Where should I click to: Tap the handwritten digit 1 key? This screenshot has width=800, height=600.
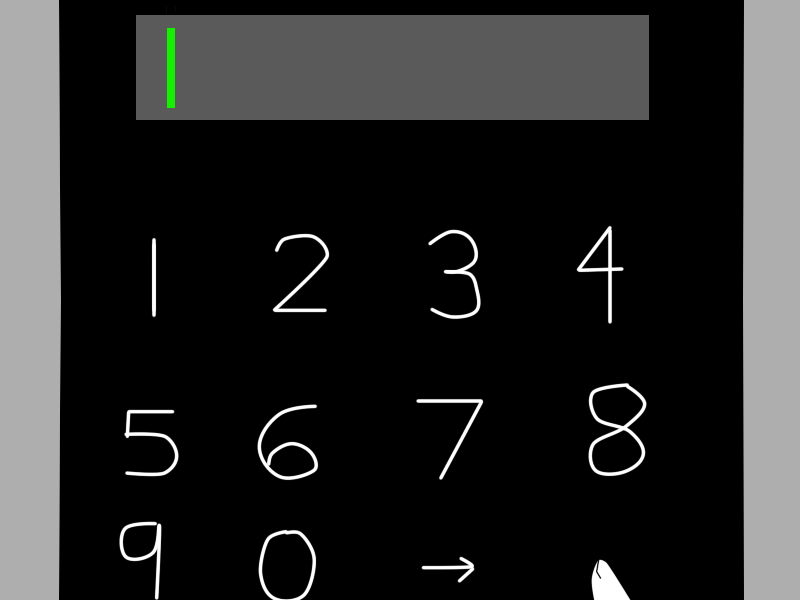pos(153,277)
